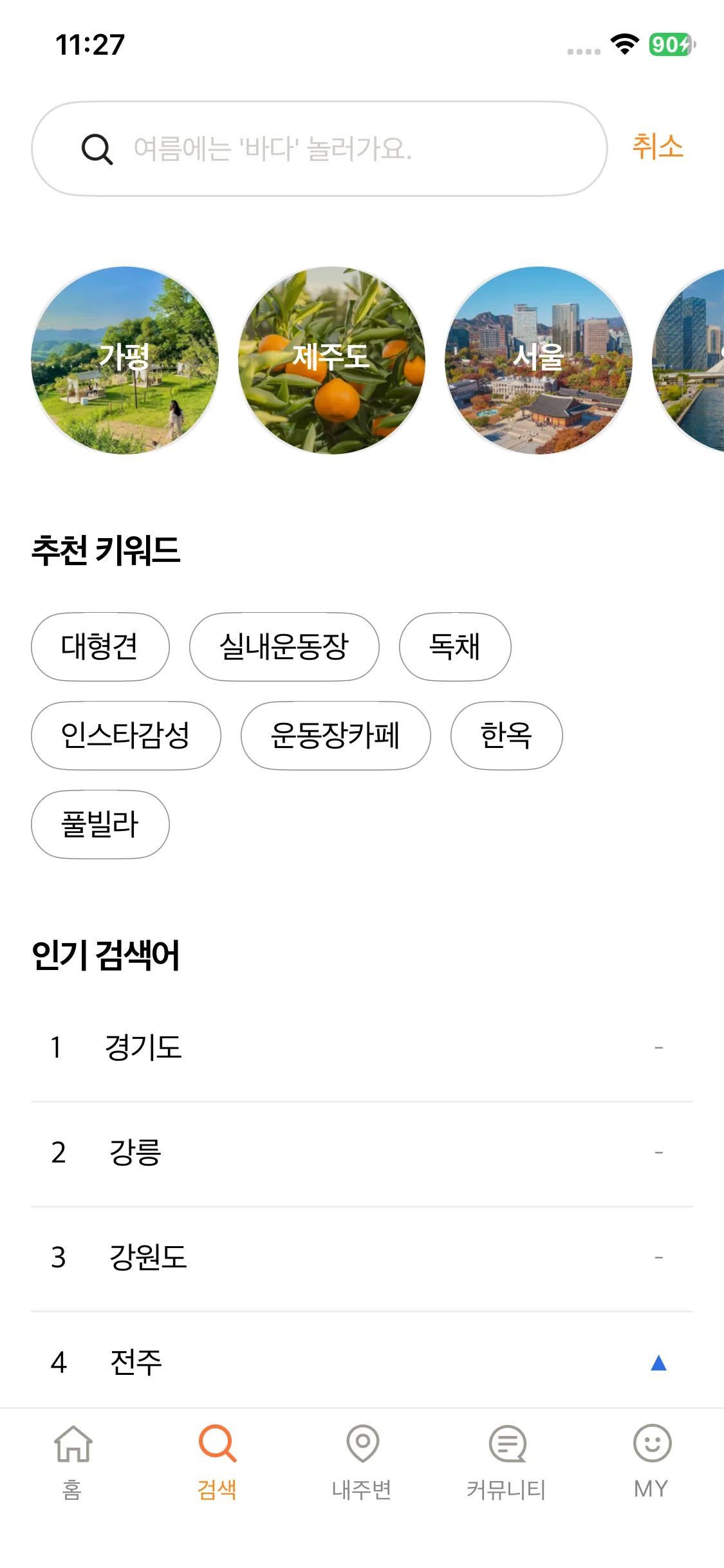
Task: Pick the 운동장카페 keyword chip
Action: [x=335, y=736]
